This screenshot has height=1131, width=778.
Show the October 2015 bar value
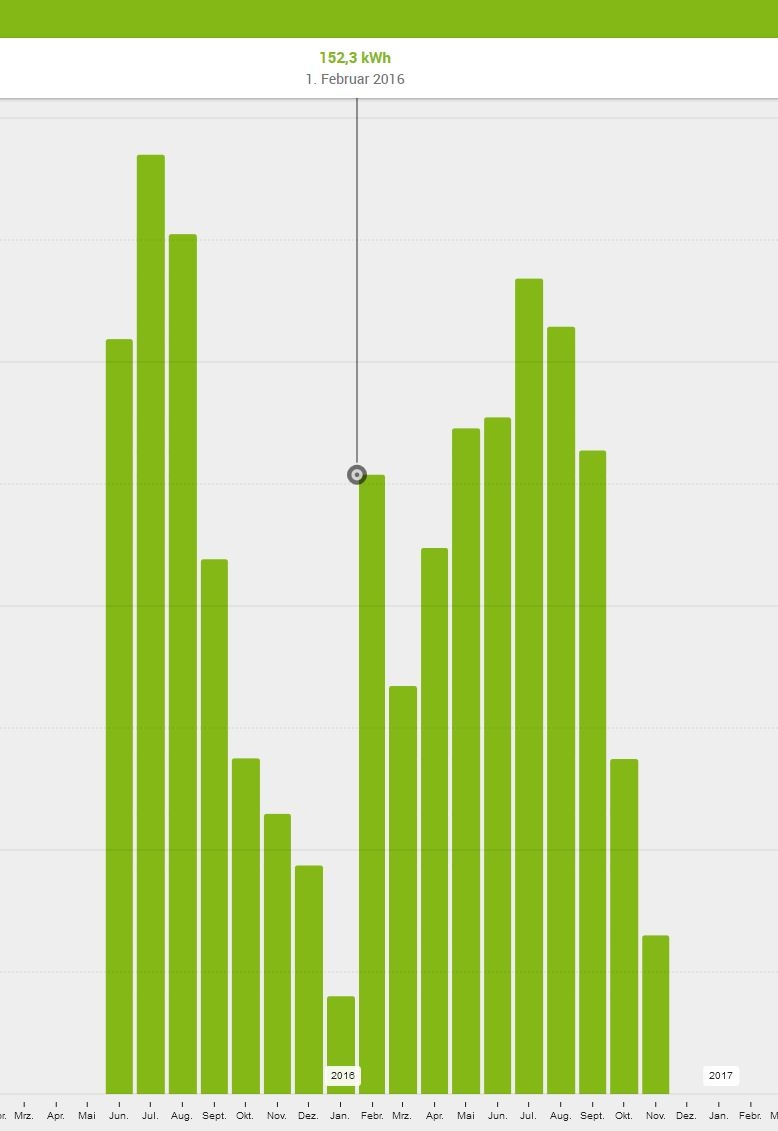click(x=246, y=926)
